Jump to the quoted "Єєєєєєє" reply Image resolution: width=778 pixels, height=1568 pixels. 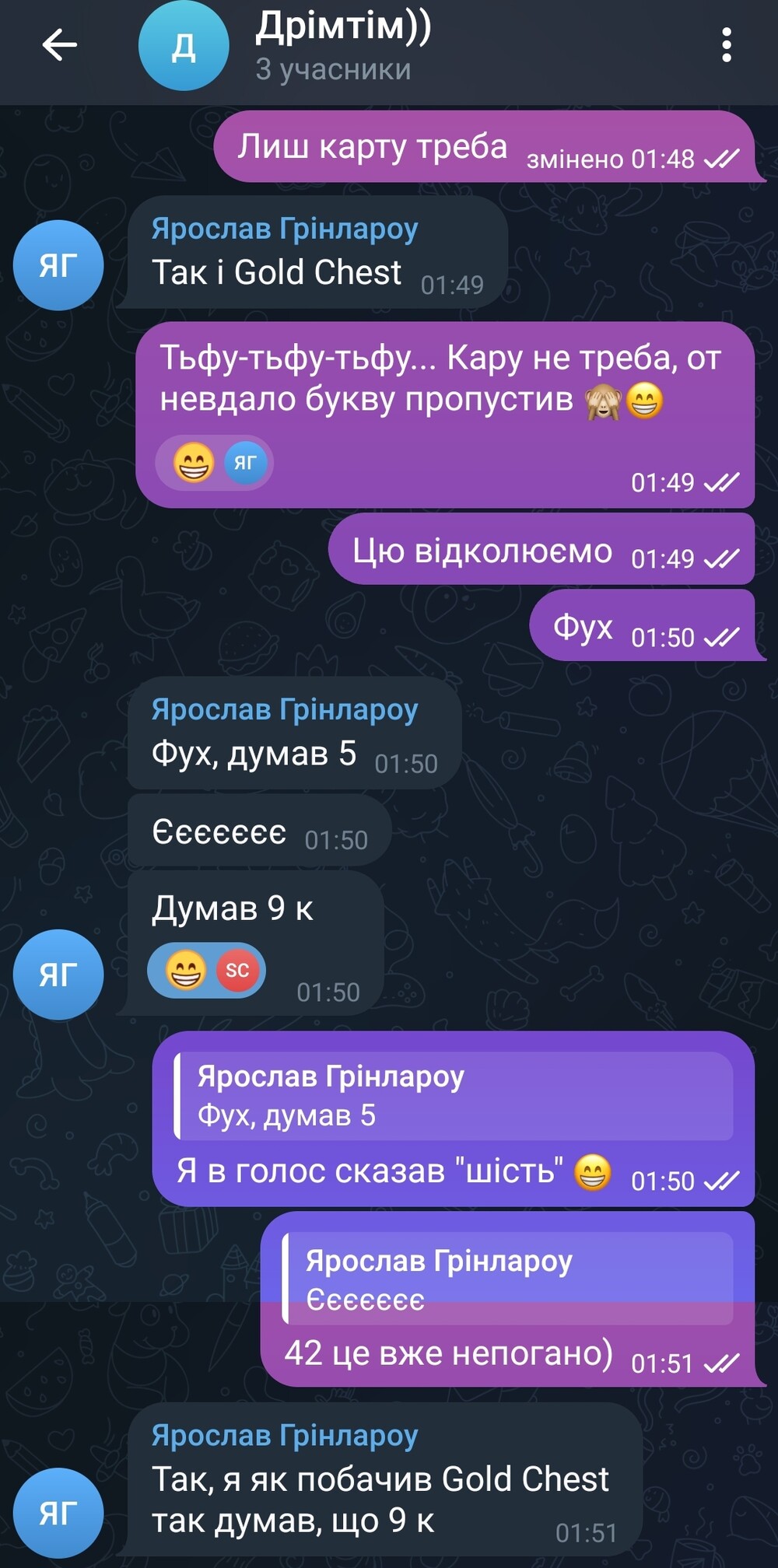[x=507, y=1278]
